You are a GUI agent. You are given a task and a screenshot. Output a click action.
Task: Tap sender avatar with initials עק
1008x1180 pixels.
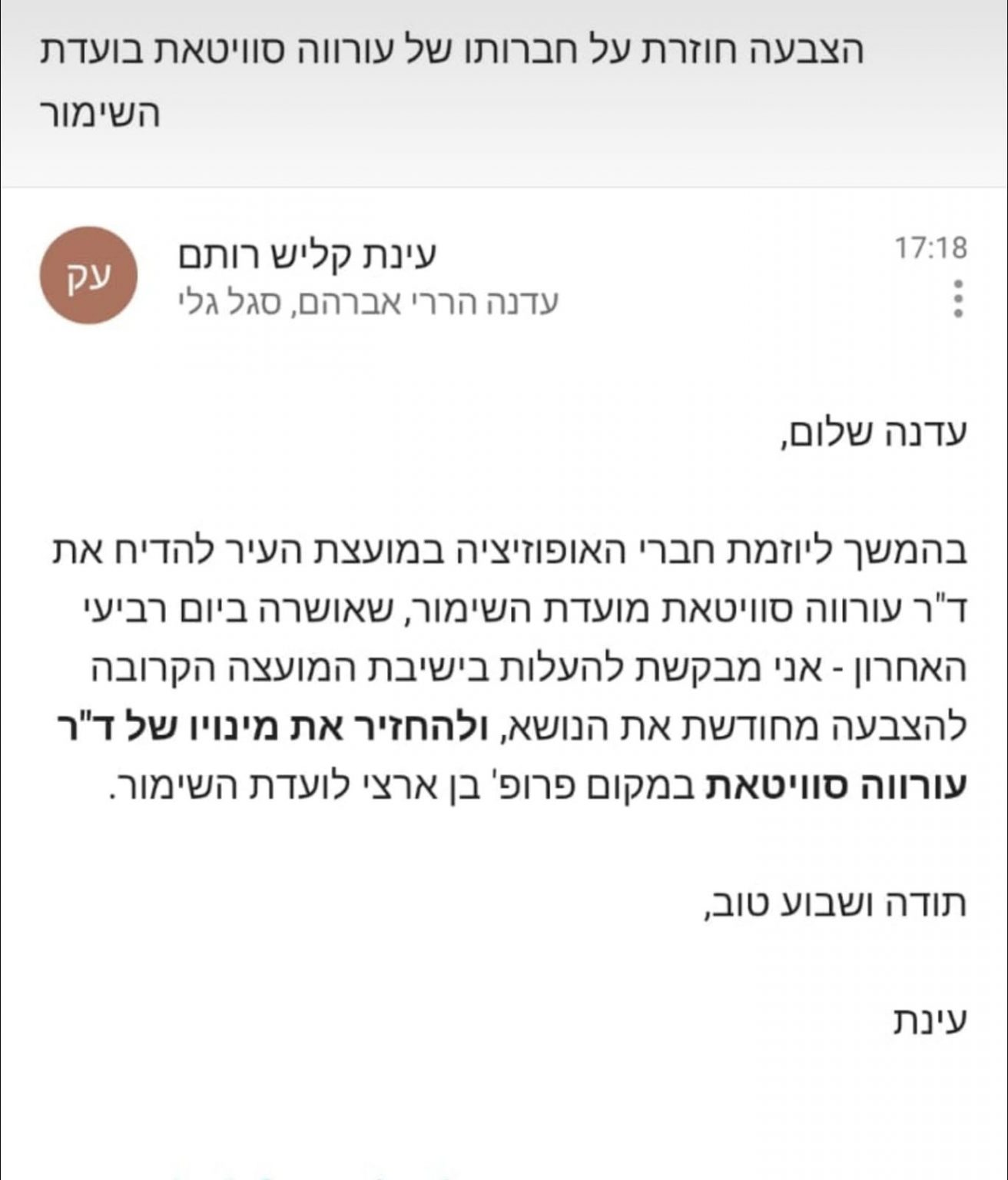pyautogui.click(x=88, y=275)
